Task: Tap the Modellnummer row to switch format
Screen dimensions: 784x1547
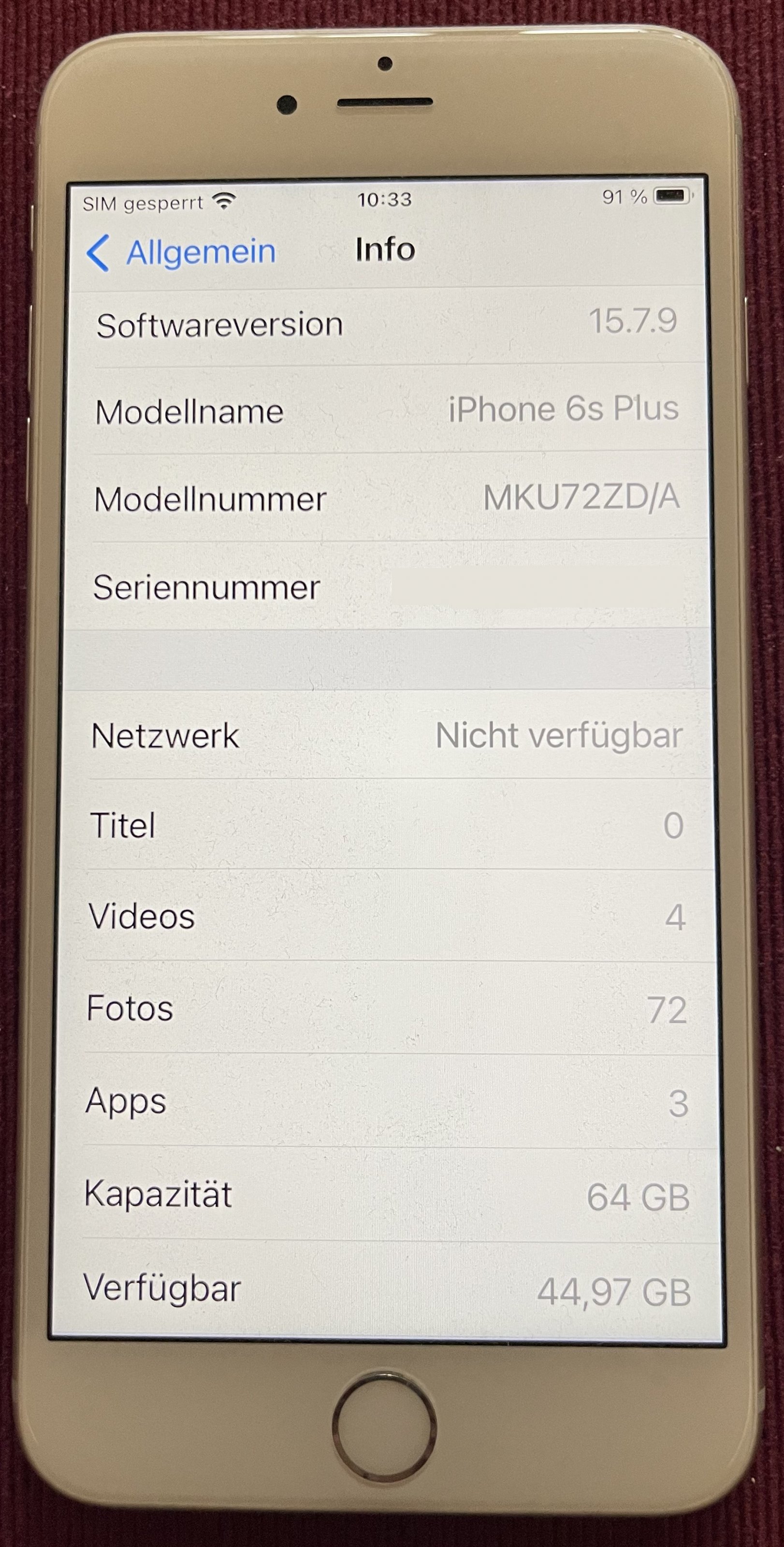Action: 387,498
